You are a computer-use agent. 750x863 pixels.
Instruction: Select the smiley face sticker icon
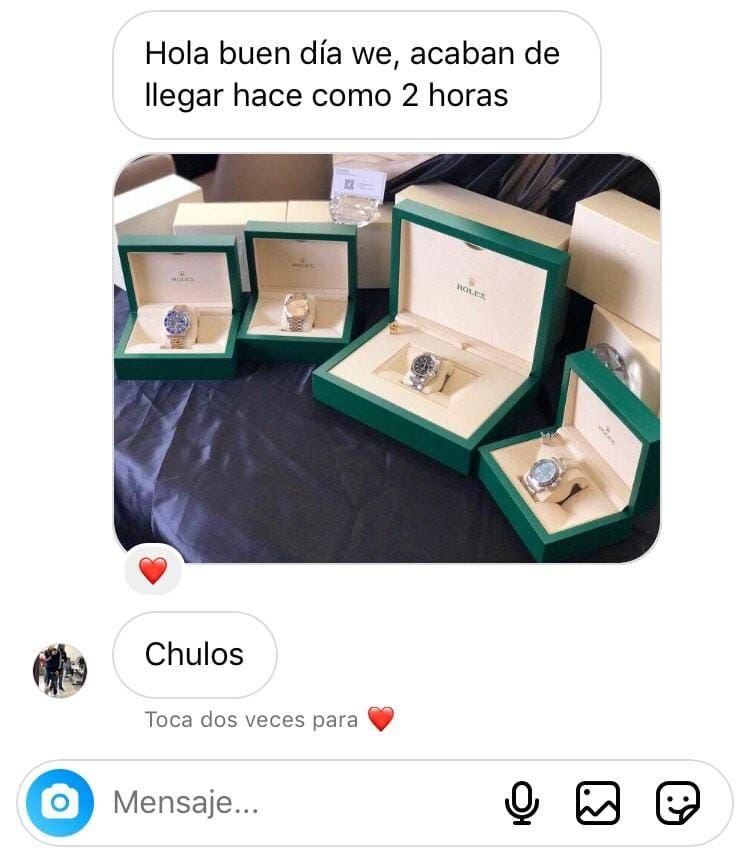coord(676,798)
